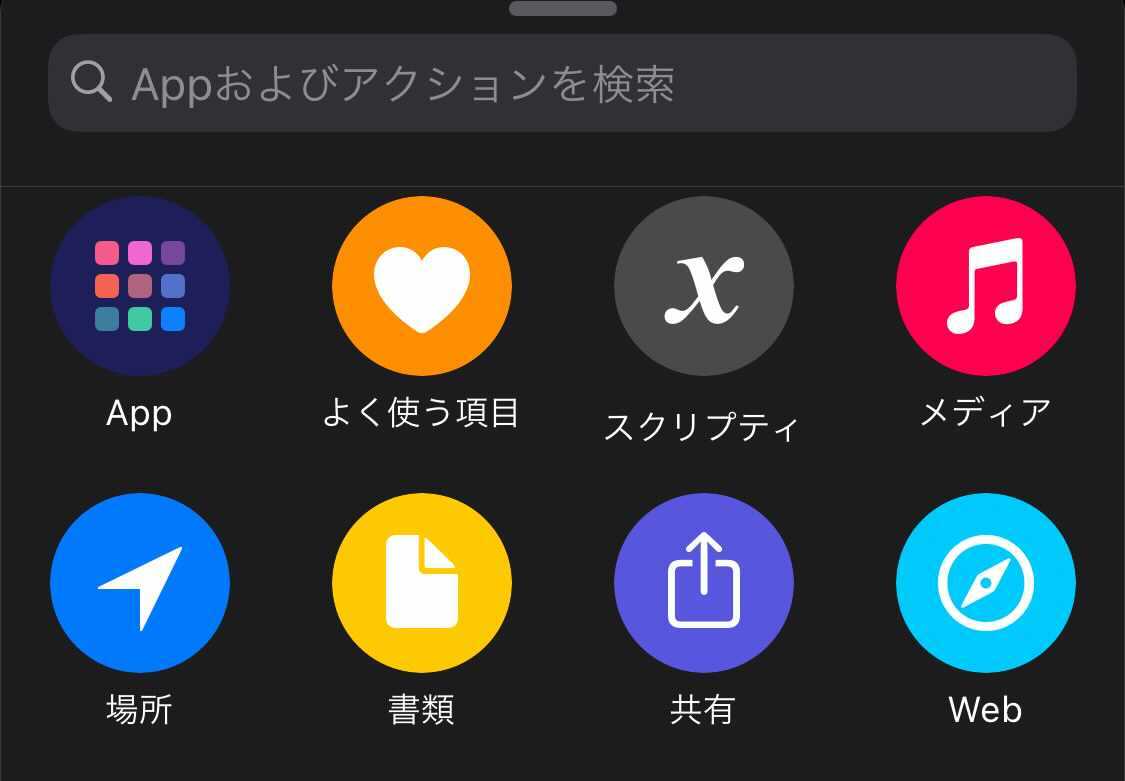Open the App category
The height and width of the screenshot is (781, 1125).
tap(140, 286)
